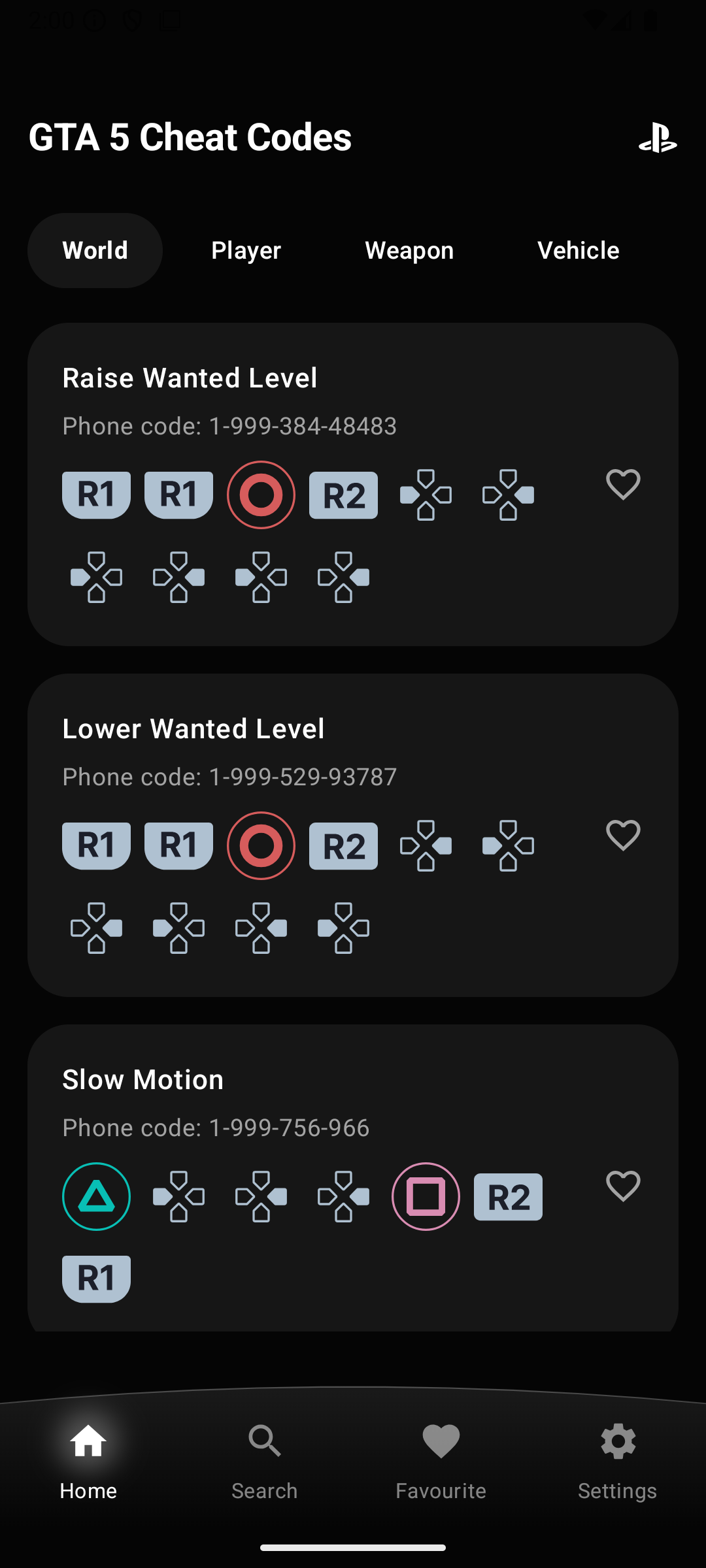Screen dimensions: 706x1568
Task: Click the R2 icon in Lower Wanted Level combo
Action: 343,845
